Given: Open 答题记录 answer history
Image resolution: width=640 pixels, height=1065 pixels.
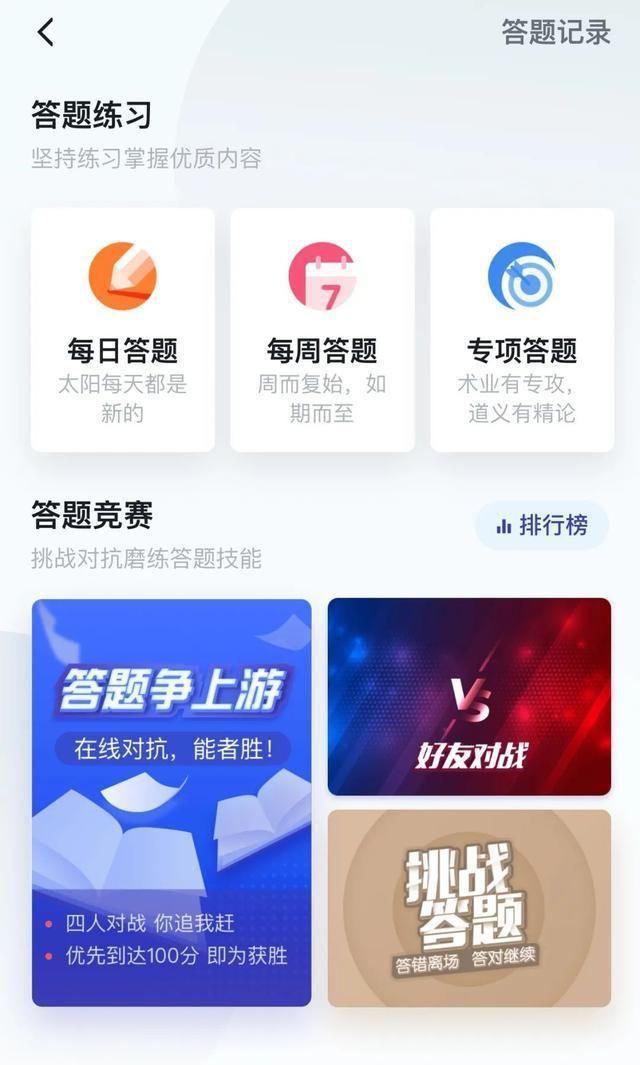Looking at the screenshot, I should [555, 32].
